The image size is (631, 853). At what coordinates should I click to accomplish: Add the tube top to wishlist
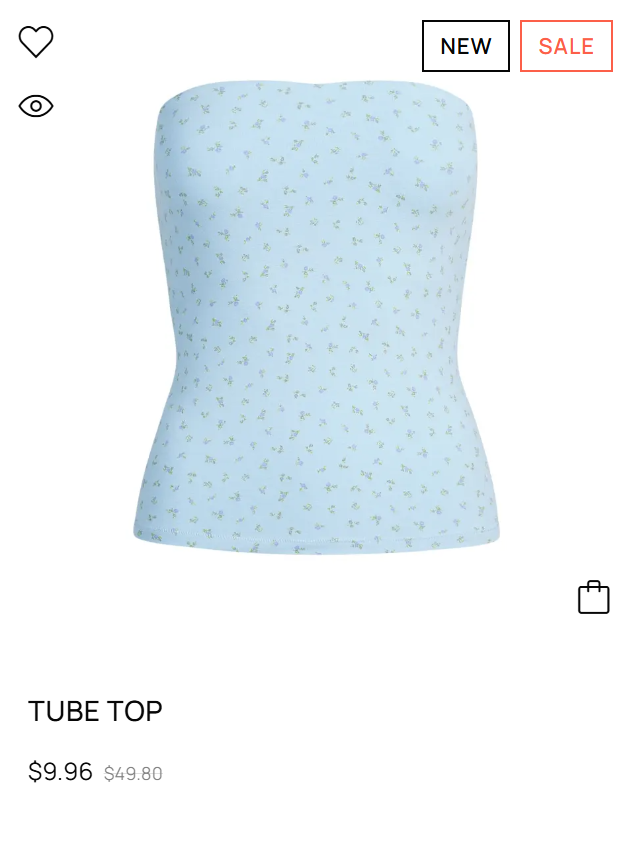(x=36, y=42)
